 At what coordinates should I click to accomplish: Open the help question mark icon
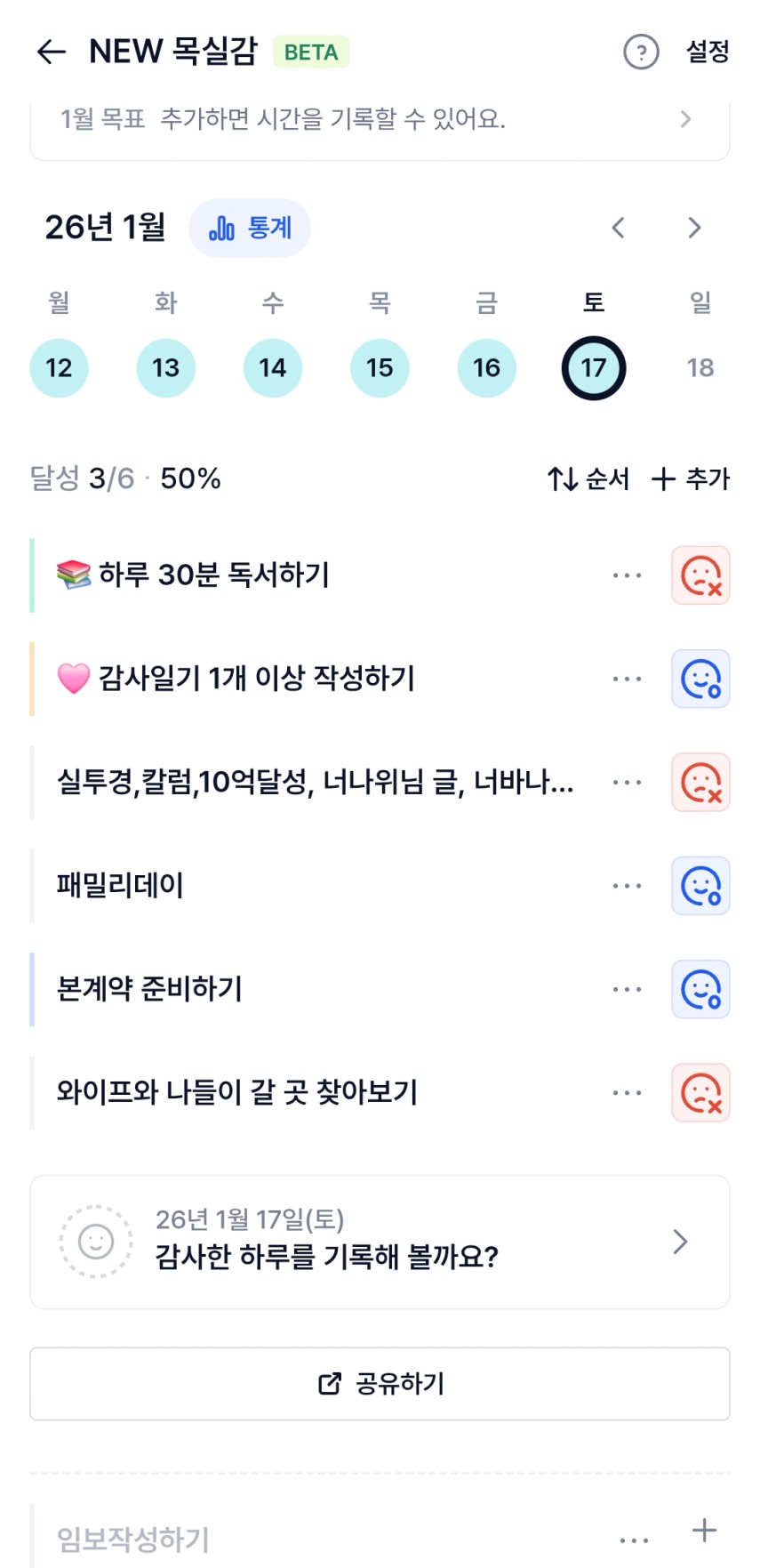click(641, 52)
